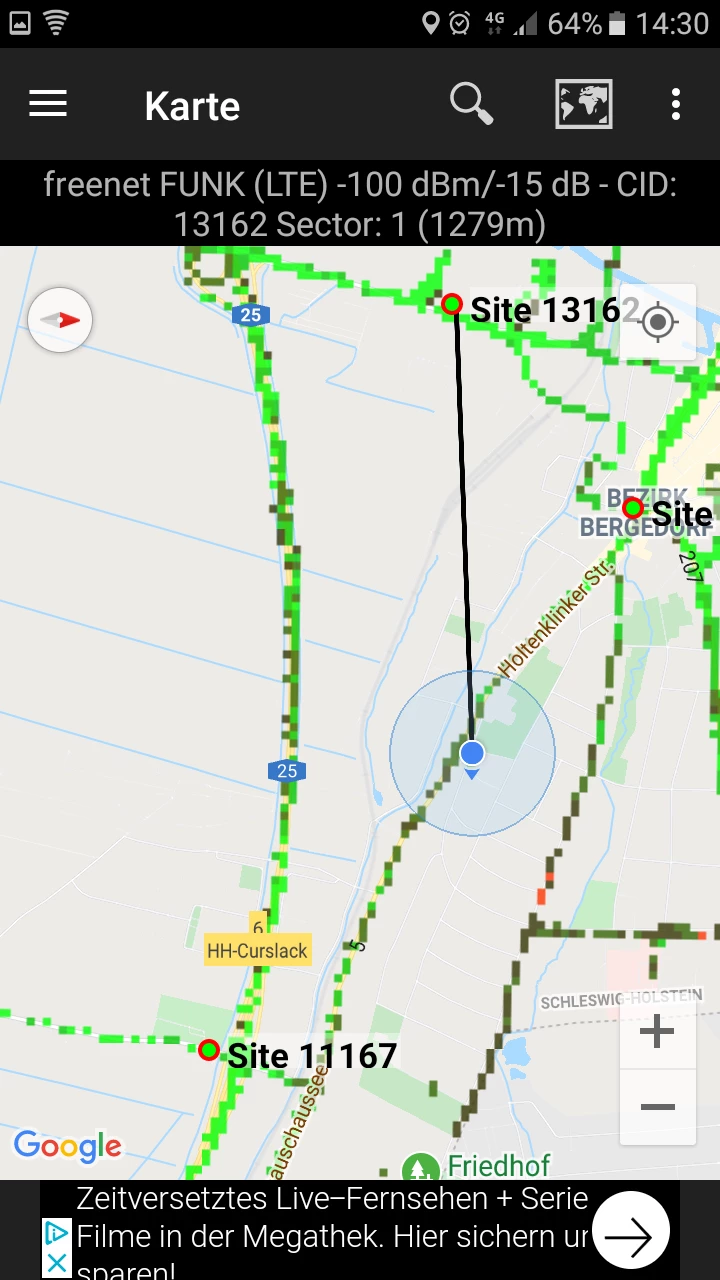Open the overflow menu

pyautogui.click(x=676, y=104)
